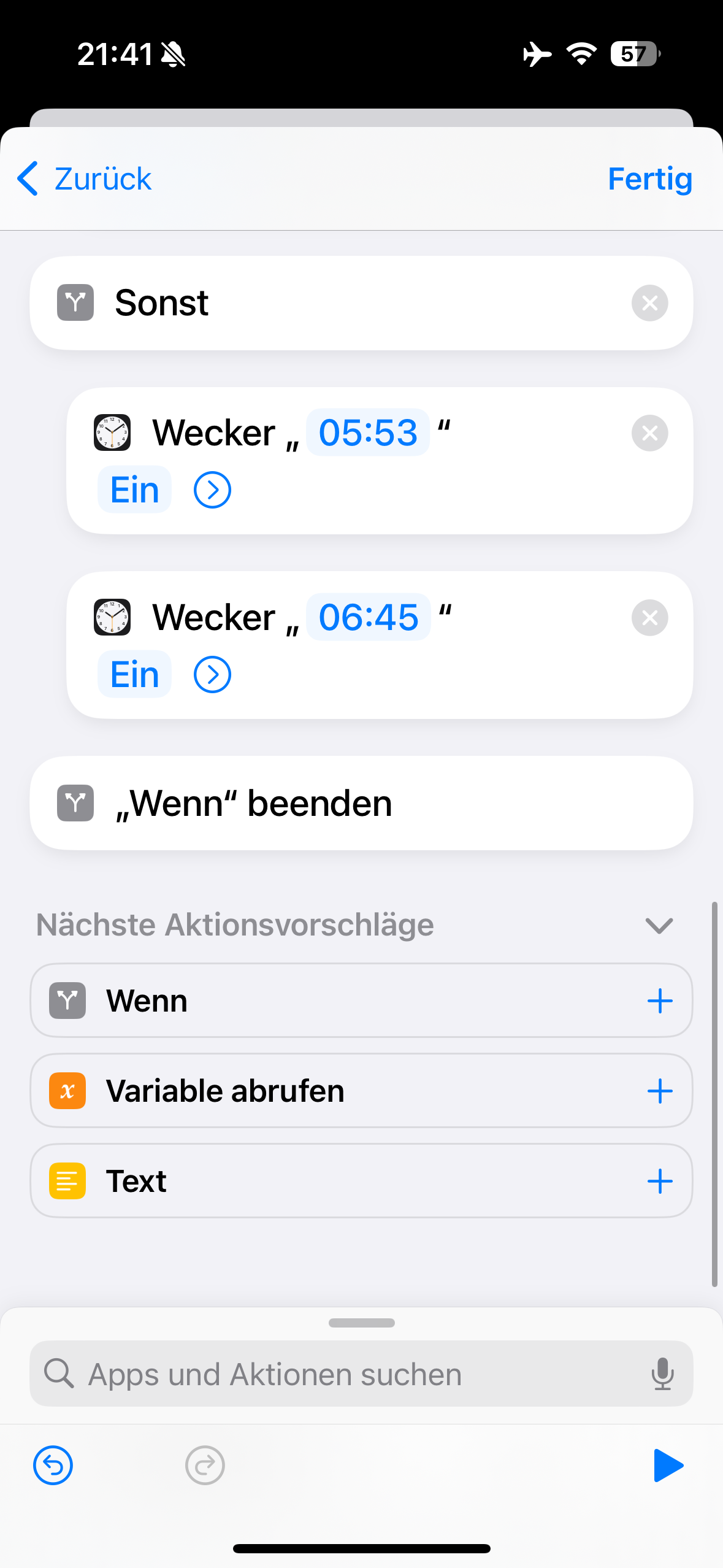The width and height of the screenshot is (723, 1568).
Task: Add the suggested Wenn action
Action: point(660,1001)
